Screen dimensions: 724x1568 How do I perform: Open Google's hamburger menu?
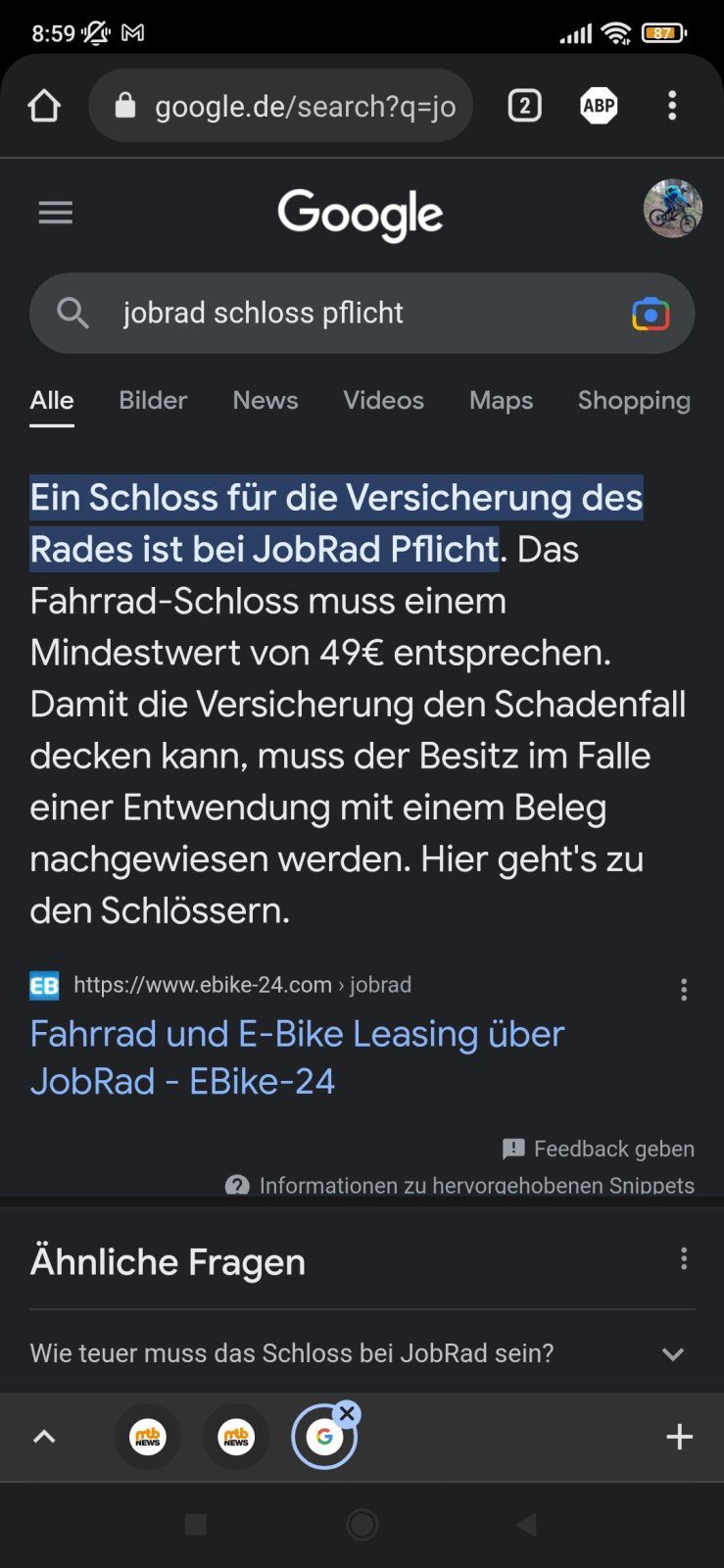click(56, 213)
